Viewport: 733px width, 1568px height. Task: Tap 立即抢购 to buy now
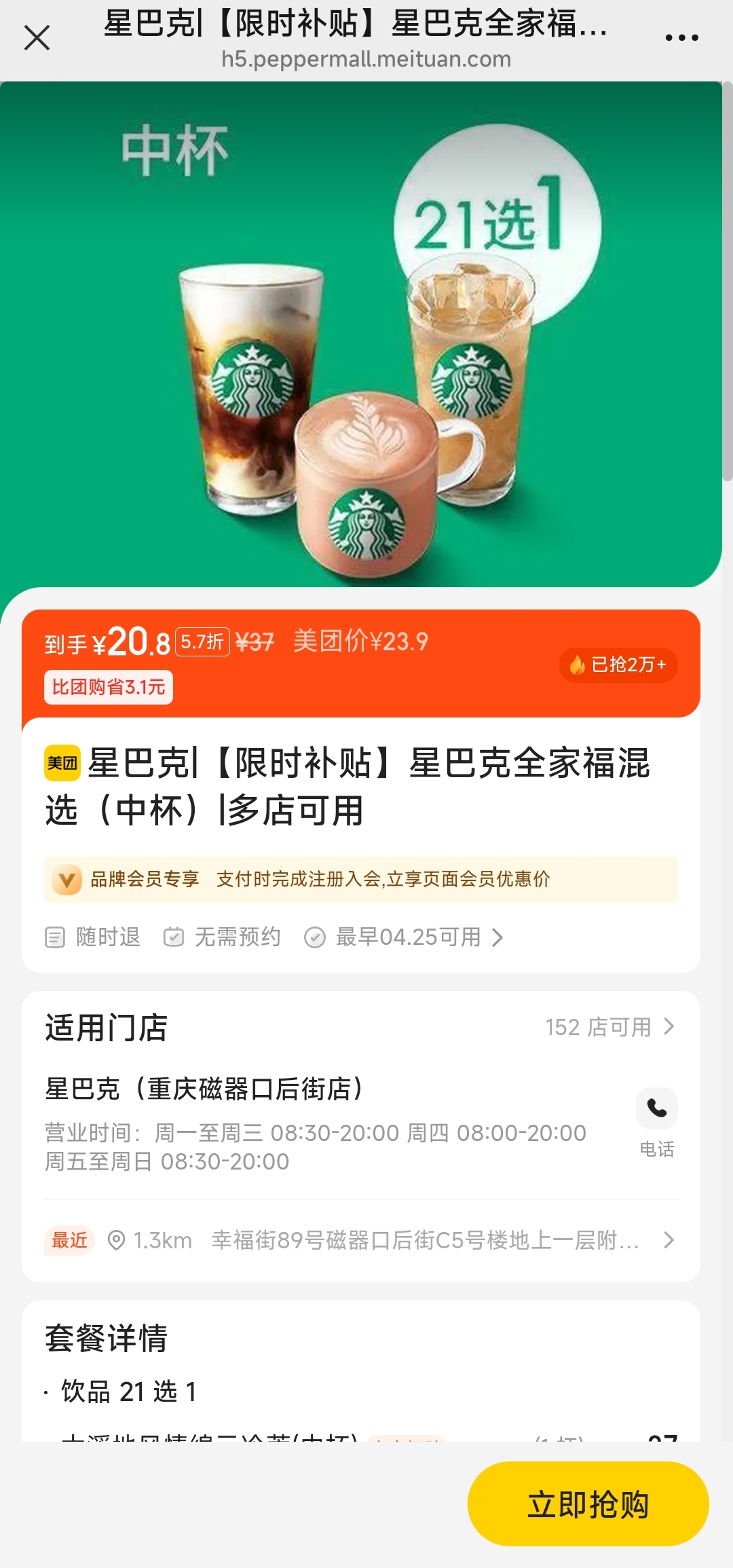point(588,1504)
